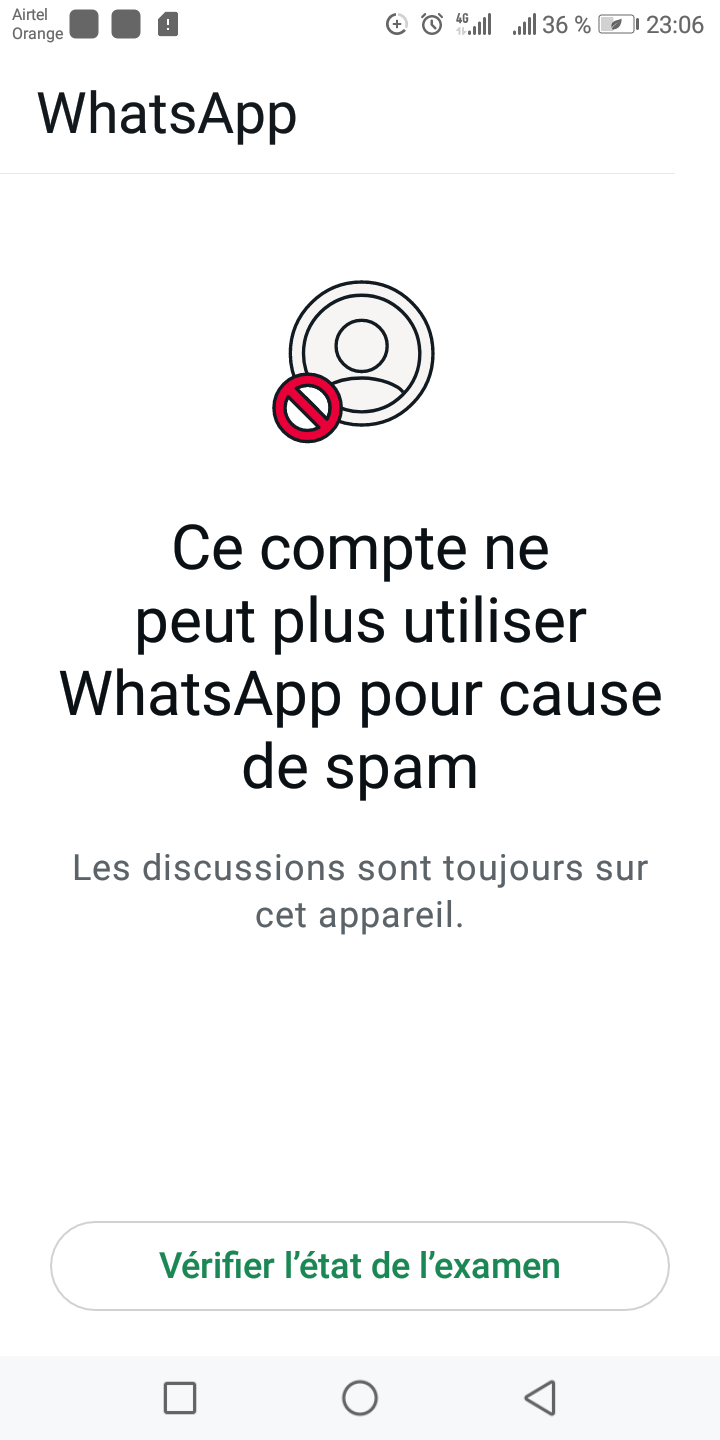Tap the data saver icon in status bar
720x1440 pixels.
pyautogui.click(x=396, y=24)
